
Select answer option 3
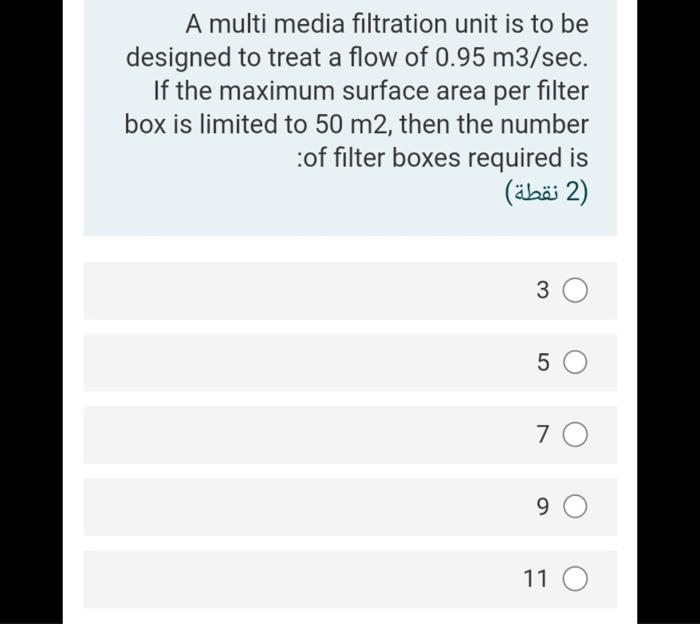575,292
